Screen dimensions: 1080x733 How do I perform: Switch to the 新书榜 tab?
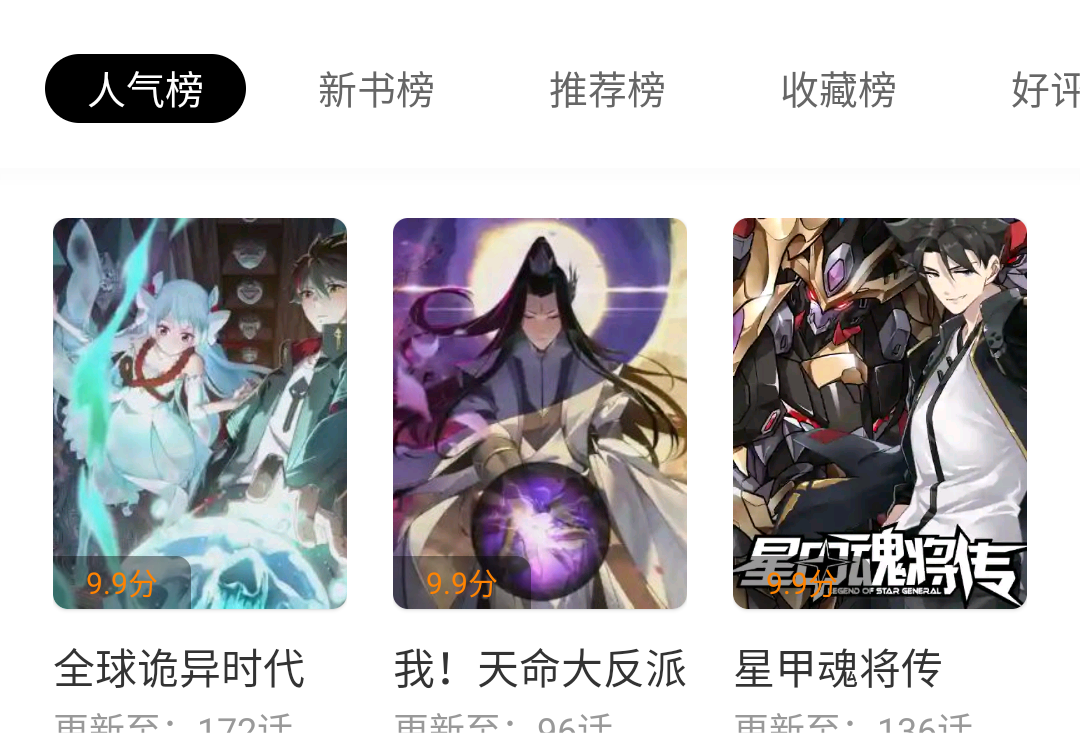[x=376, y=90]
